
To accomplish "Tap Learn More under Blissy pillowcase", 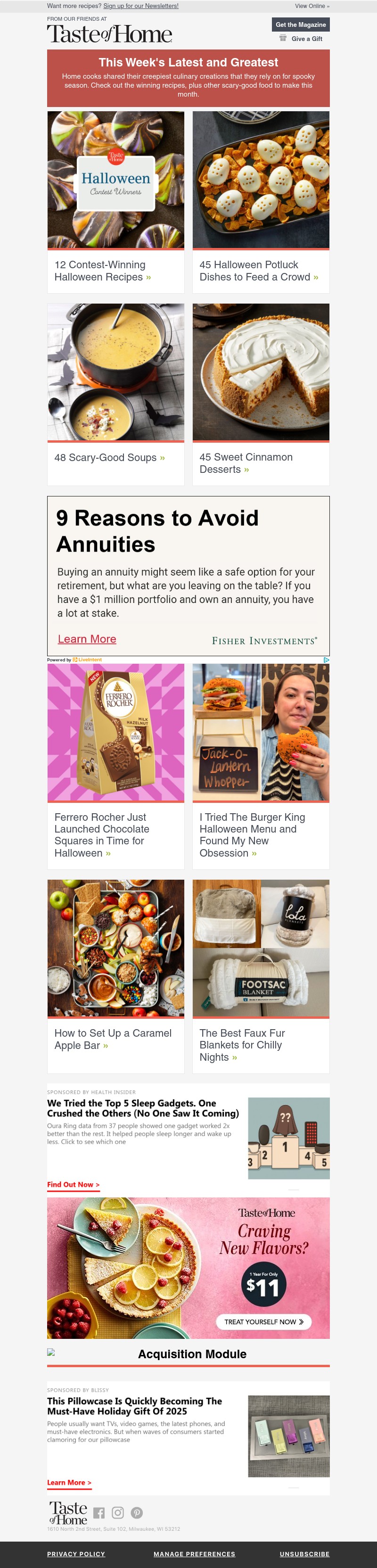I will coord(69,1482).
